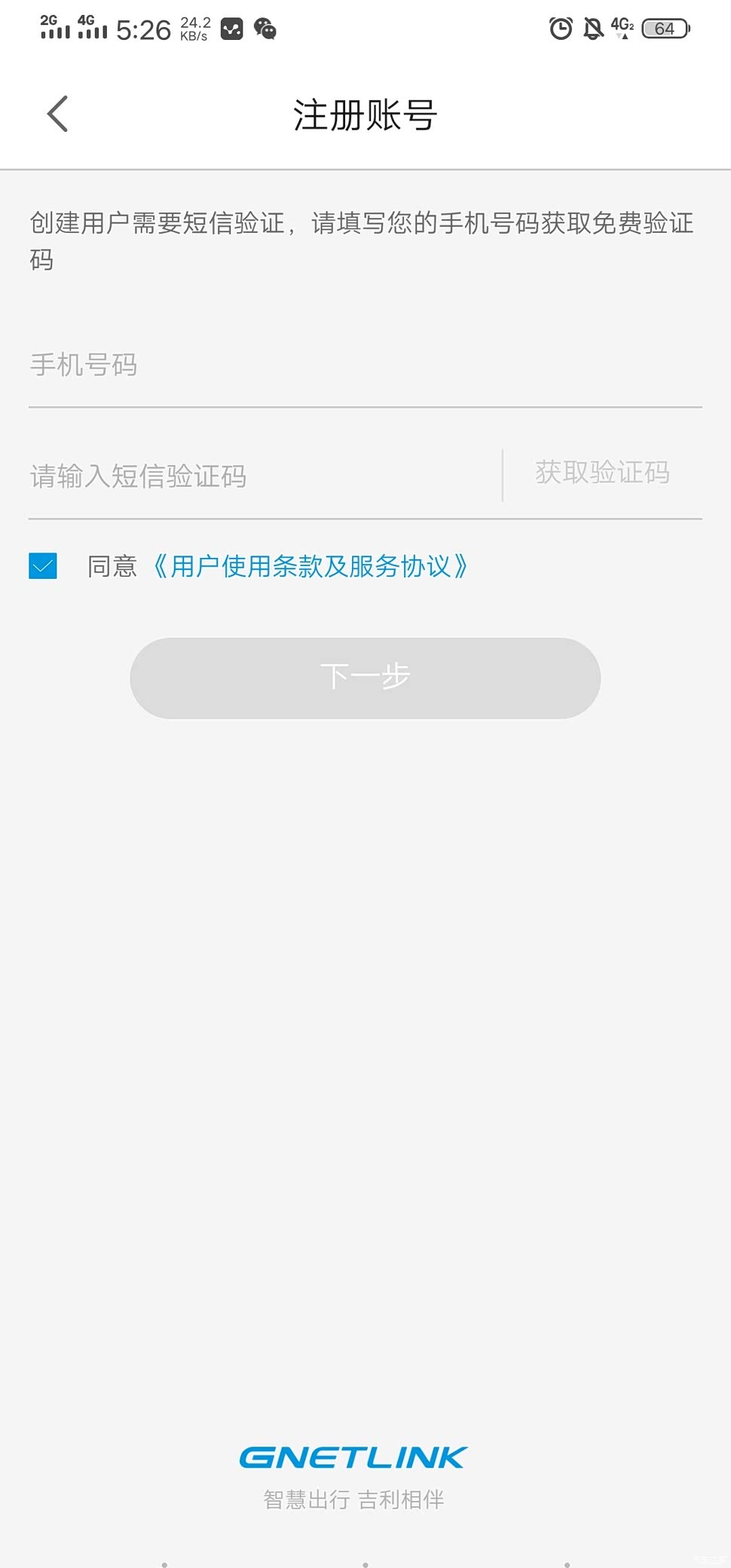Tap the WeChat icon in the status bar
This screenshot has height=1568, width=731.
click(x=264, y=30)
